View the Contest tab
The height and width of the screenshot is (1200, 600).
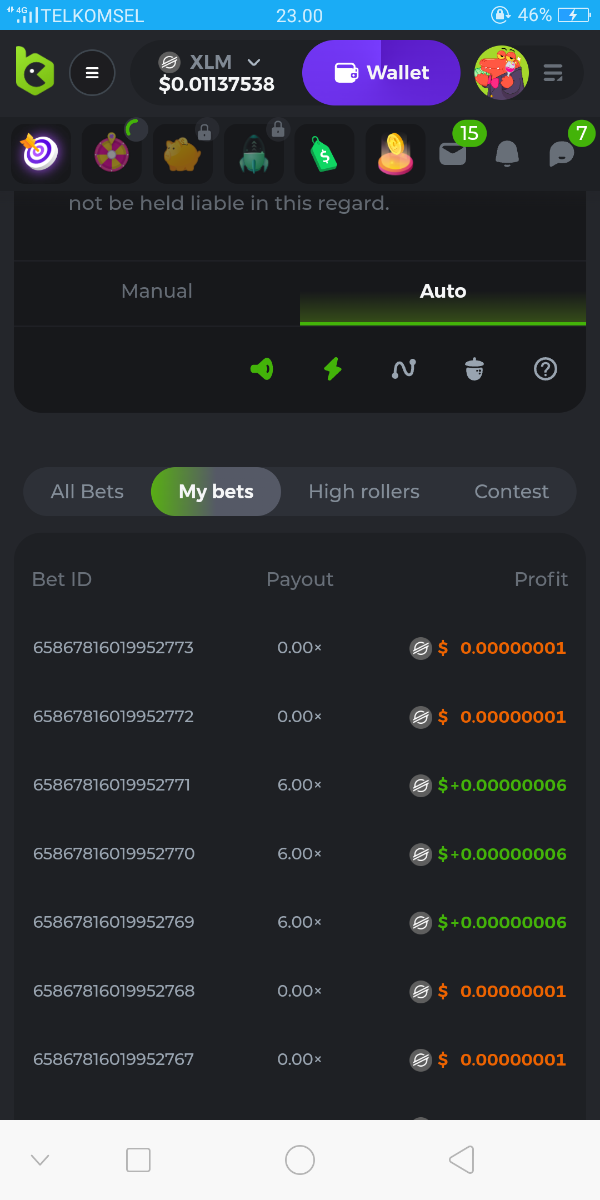pyautogui.click(x=511, y=492)
